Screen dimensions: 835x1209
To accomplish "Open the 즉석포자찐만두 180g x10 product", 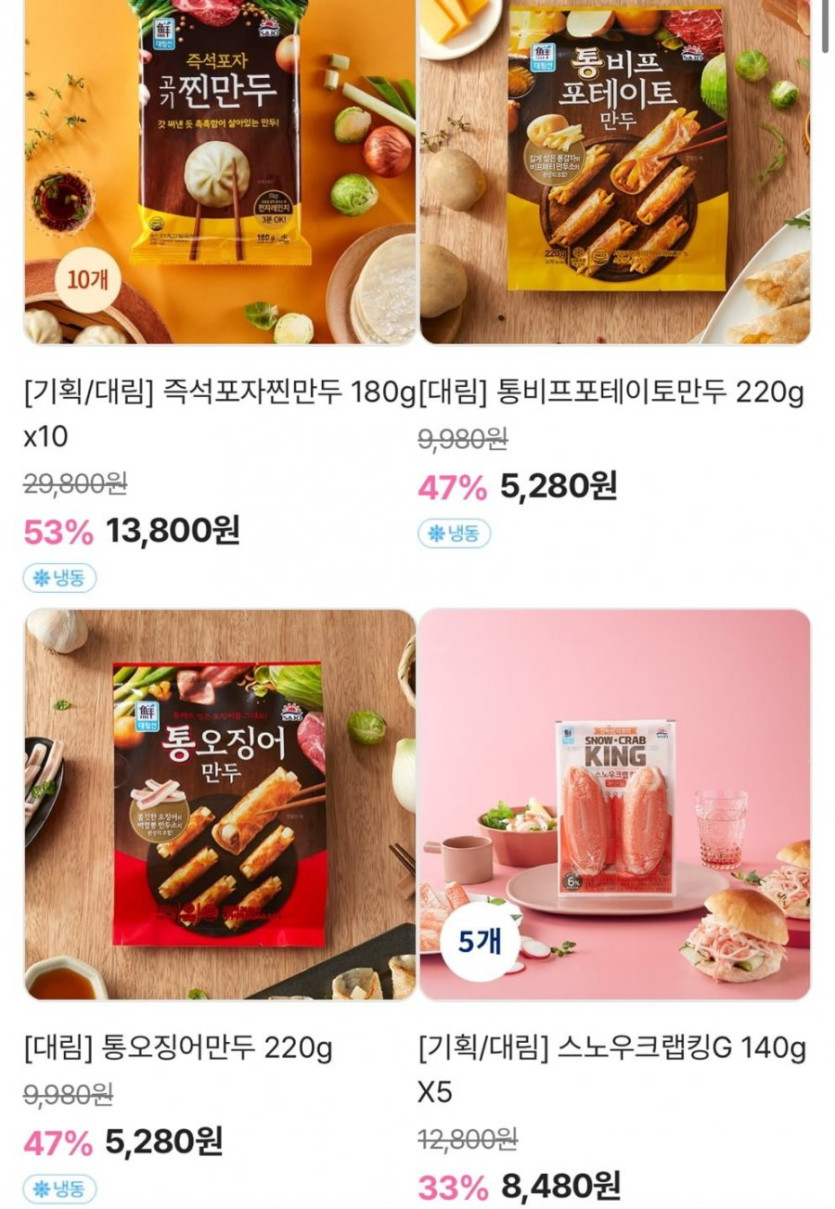I will point(220,170).
